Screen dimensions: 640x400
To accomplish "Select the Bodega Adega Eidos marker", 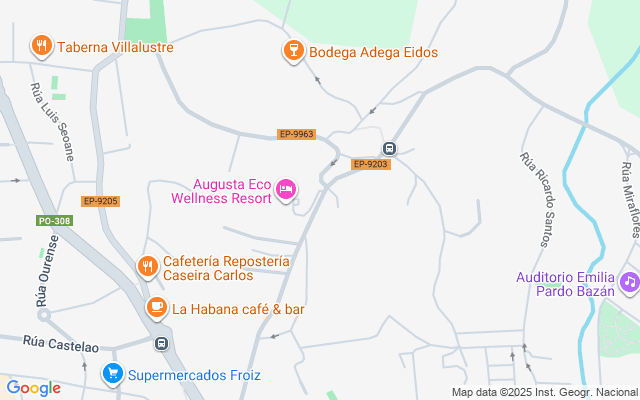I will (293, 51).
